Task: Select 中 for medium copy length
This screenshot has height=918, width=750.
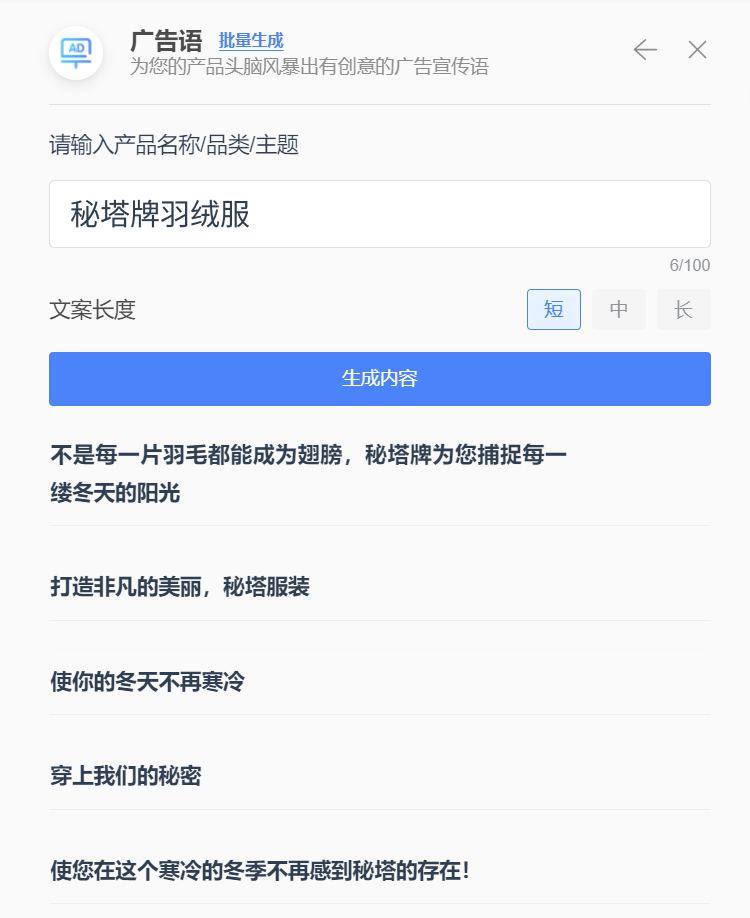Action: [x=619, y=309]
